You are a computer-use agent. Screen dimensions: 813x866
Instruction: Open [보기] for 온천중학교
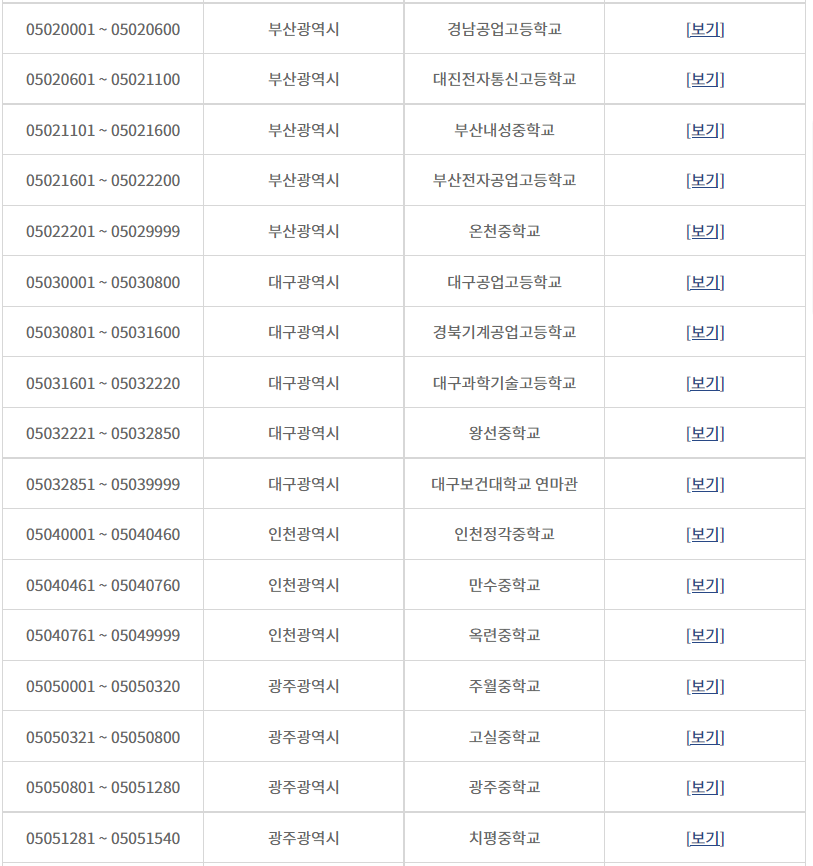click(705, 230)
